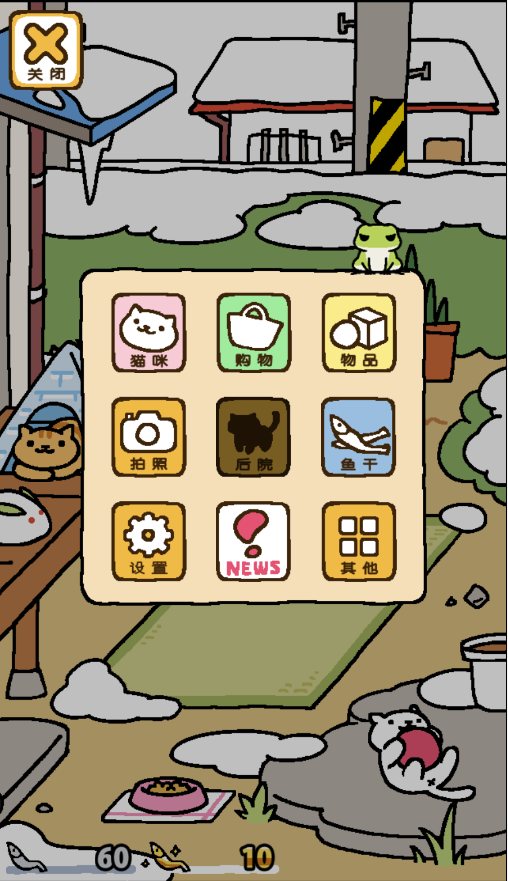Open the 购物 shop

point(253,333)
